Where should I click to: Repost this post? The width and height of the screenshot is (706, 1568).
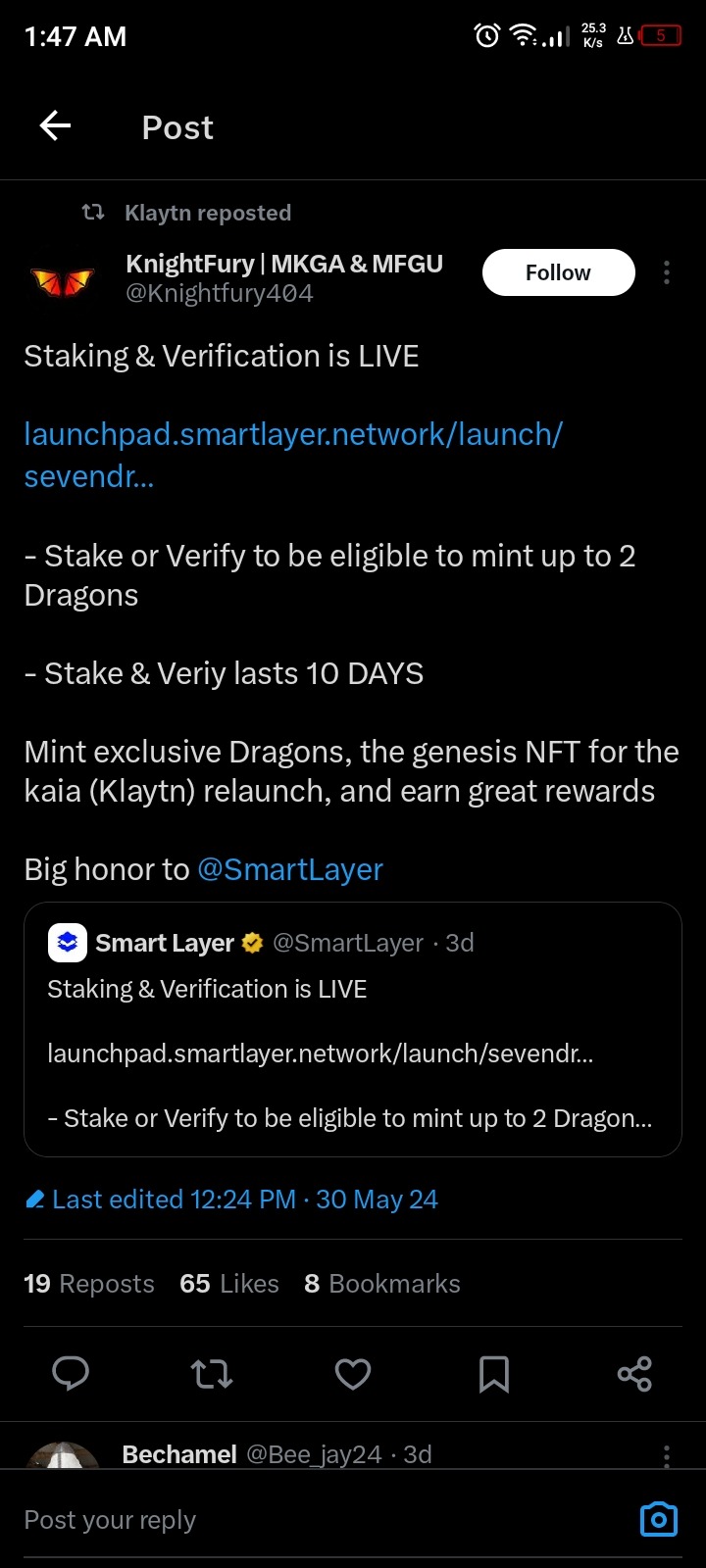tap(212, 1374)
